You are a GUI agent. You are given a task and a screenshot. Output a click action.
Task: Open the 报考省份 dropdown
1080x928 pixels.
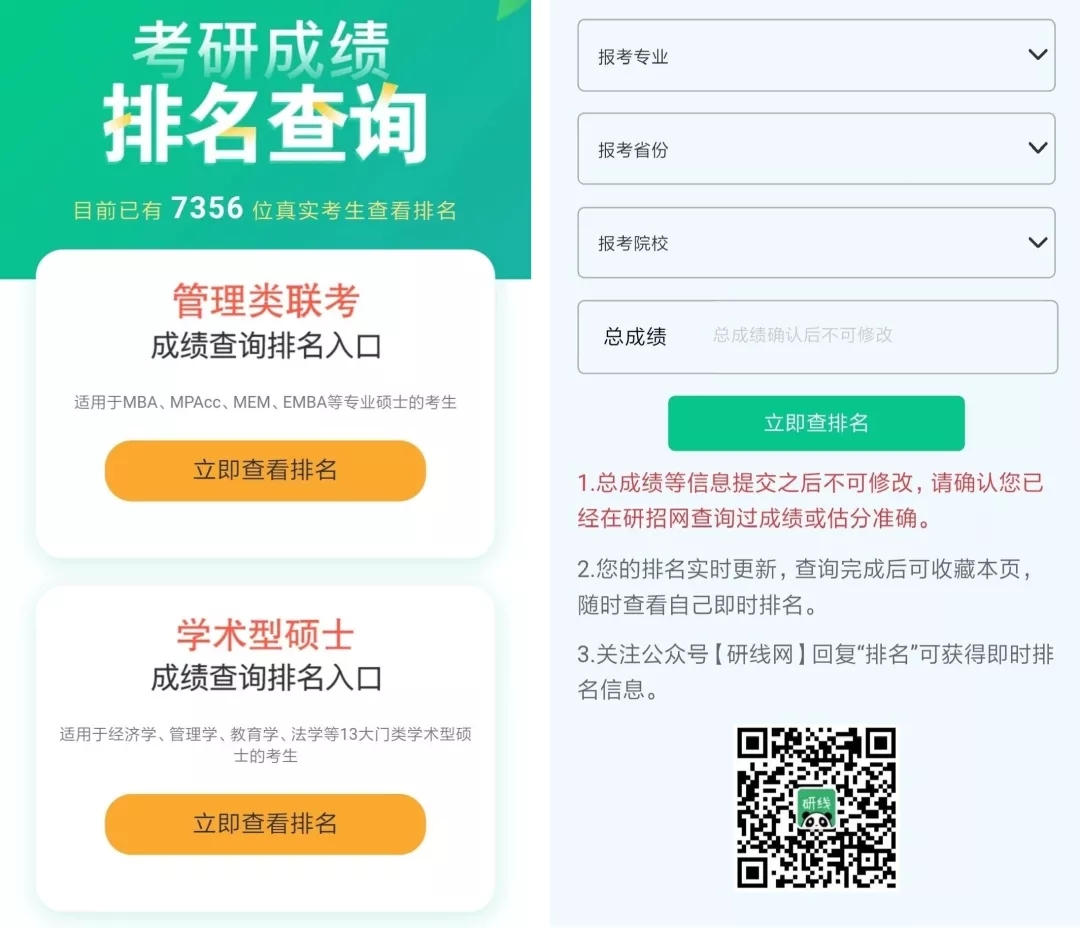point(816,149)
